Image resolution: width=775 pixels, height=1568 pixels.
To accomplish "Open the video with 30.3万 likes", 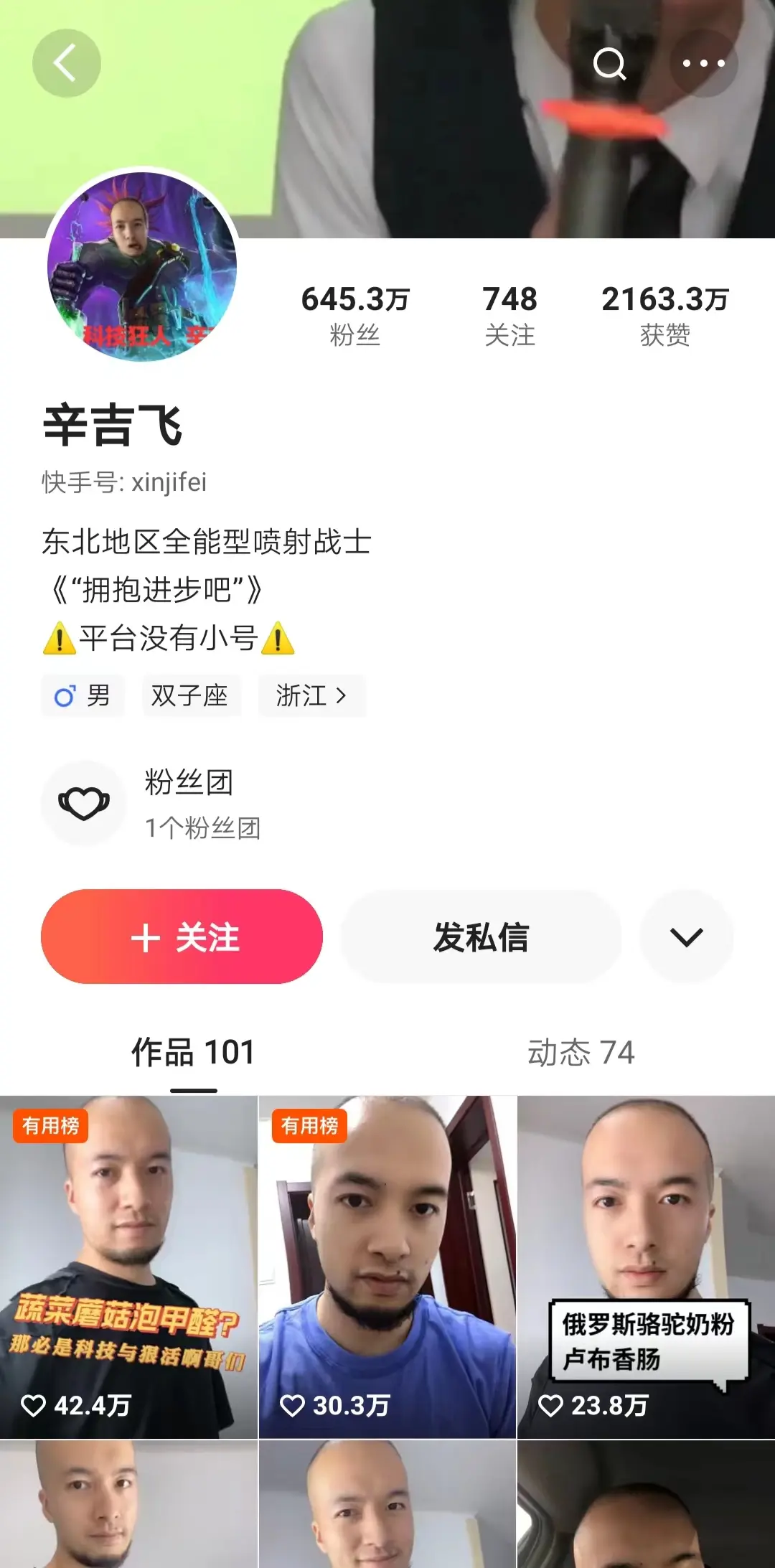I will 387,1267.
